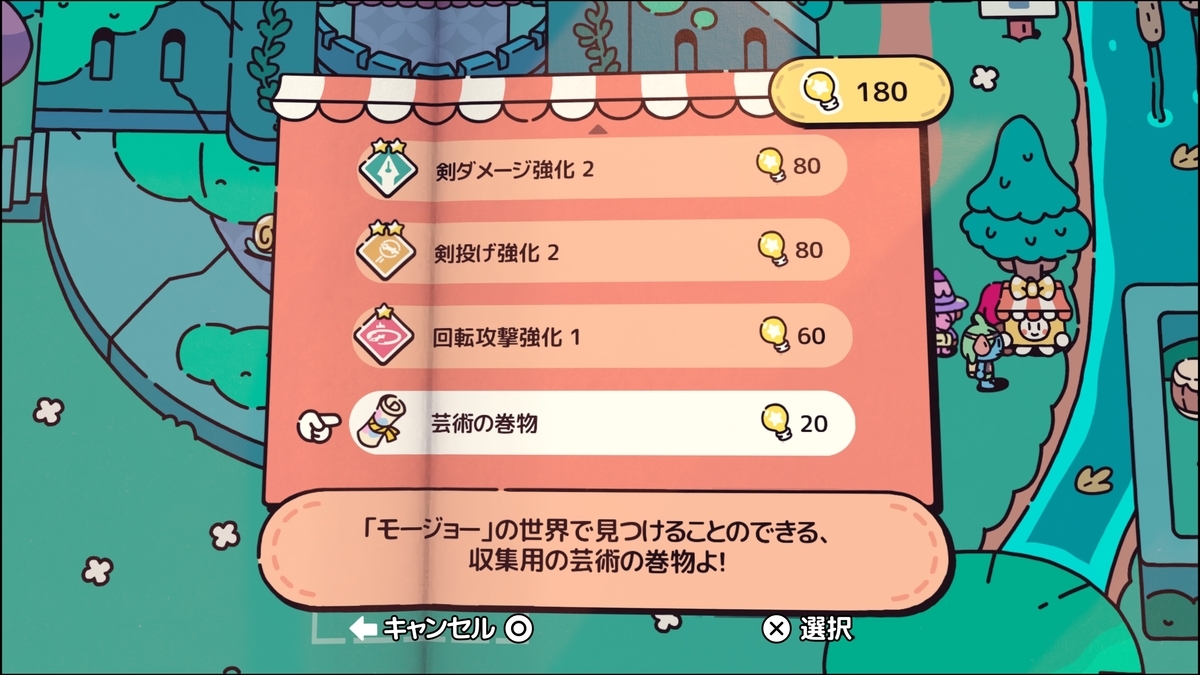The image size is (1200, 675).
Task: Tap the up arrow above the shop list
Action: coord(598,130)
